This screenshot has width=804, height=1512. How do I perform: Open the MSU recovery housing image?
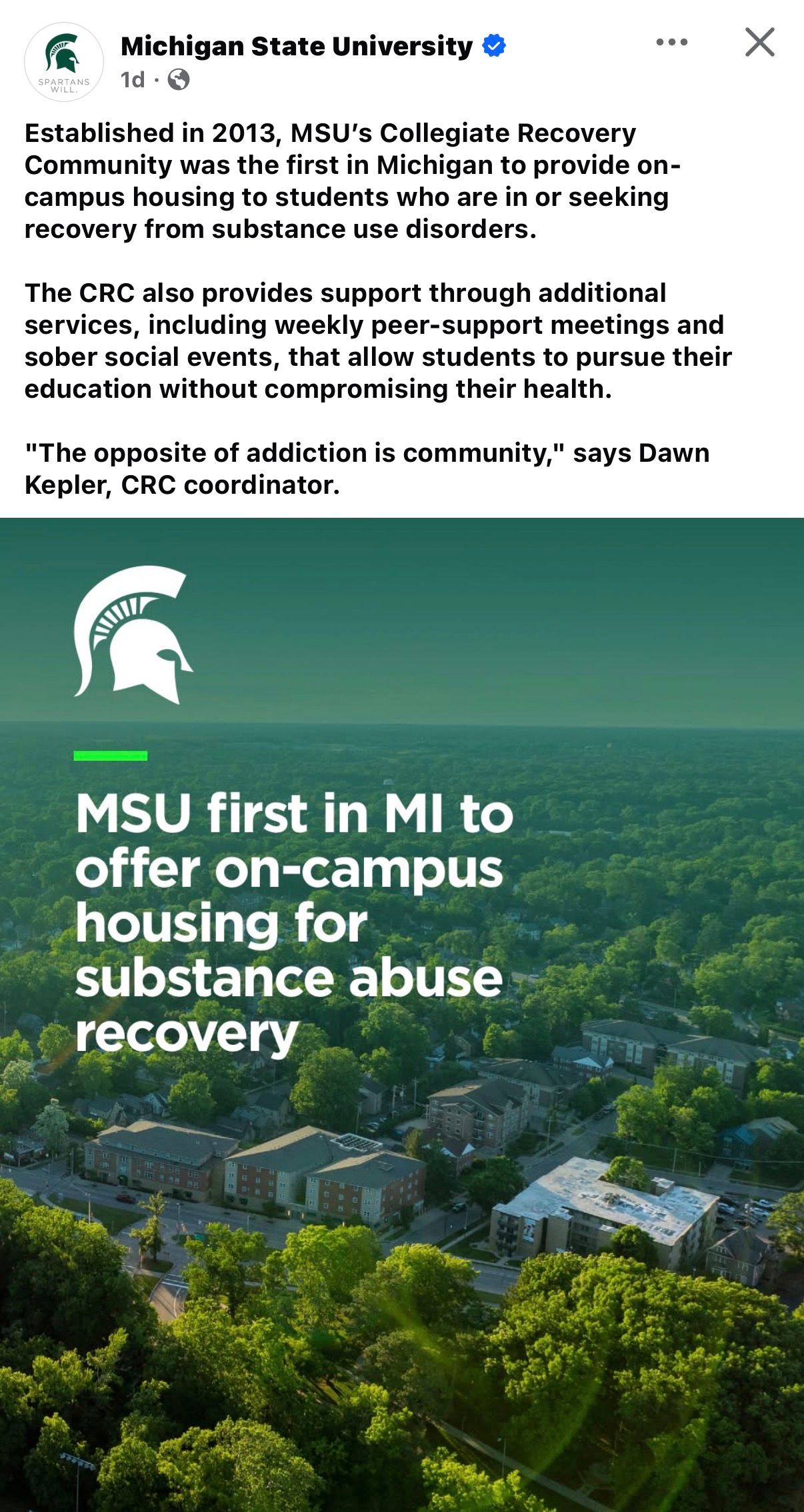click(x=402, y=1013)
